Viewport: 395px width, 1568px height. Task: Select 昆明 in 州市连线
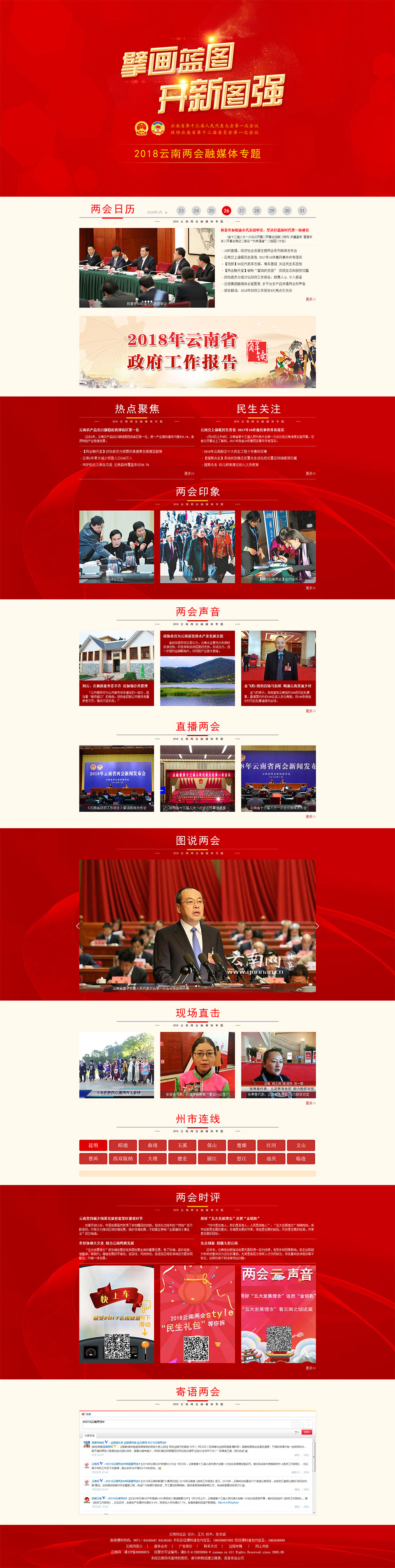click(93, 1145)
